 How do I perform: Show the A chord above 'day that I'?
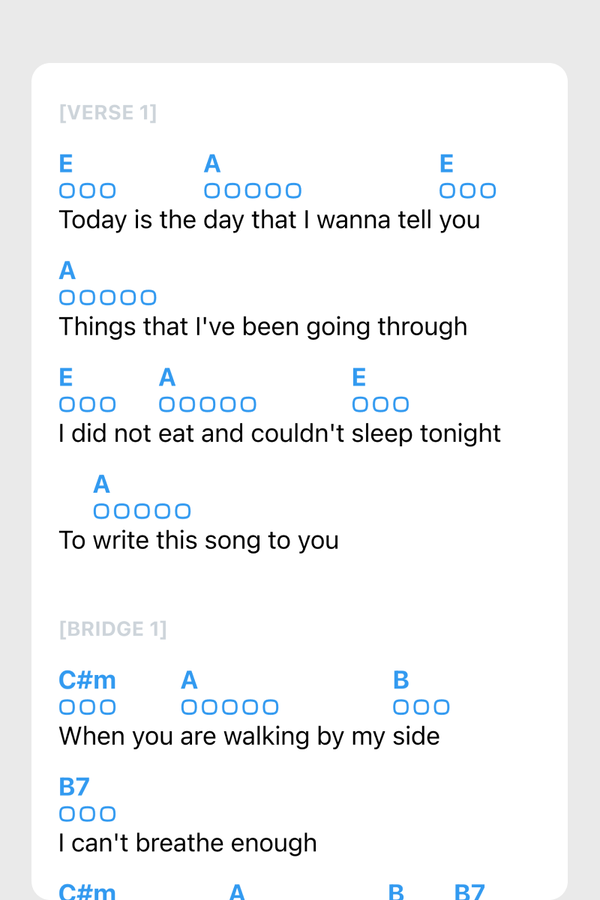[x=212, y=164]
